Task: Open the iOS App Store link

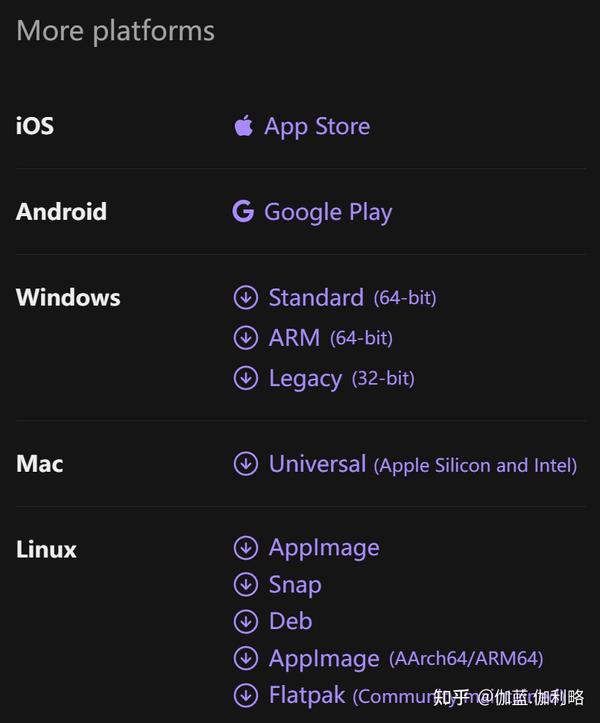Action: pyautogui.click(x=316, y=127)
